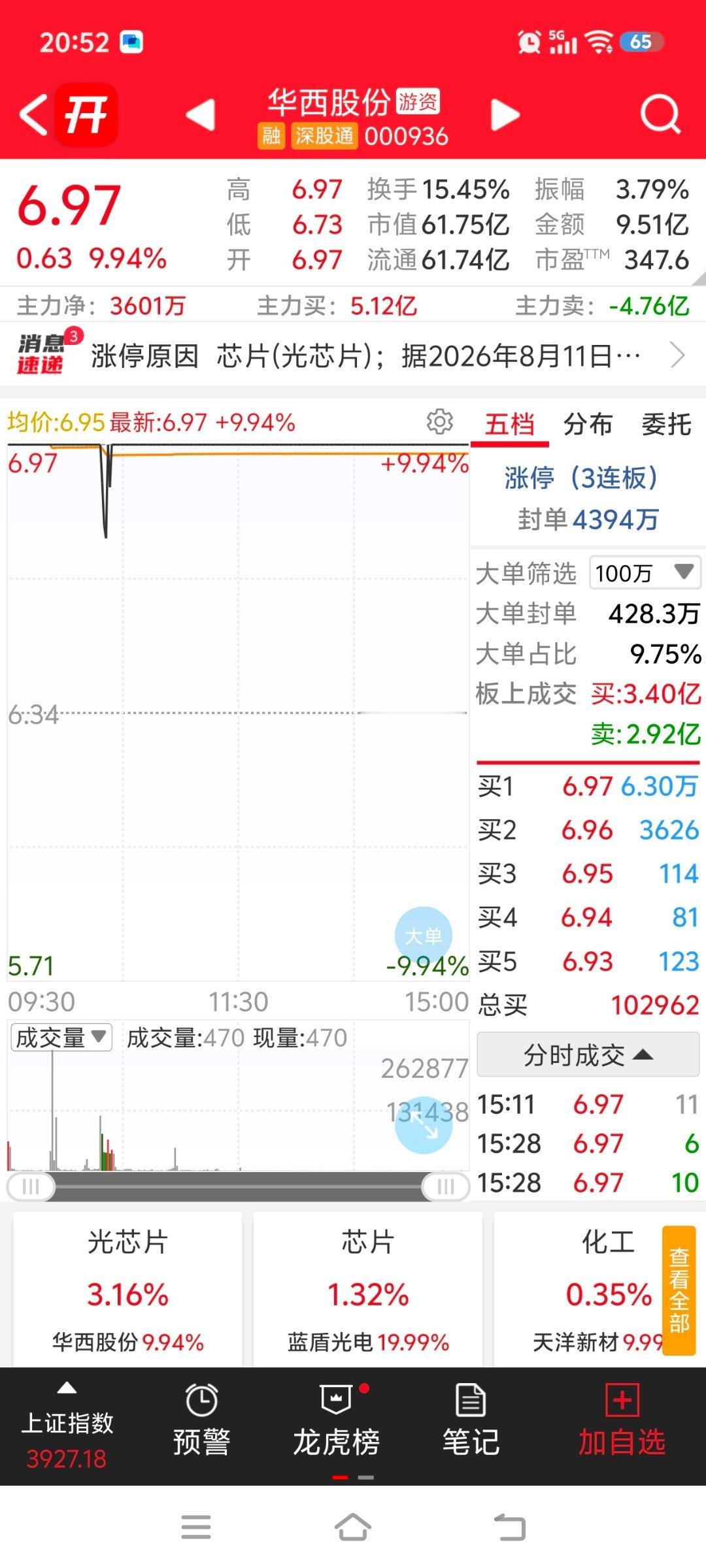706x1568 pixels.
Task: Open chart settings gear icon
Action: [439, 422]
